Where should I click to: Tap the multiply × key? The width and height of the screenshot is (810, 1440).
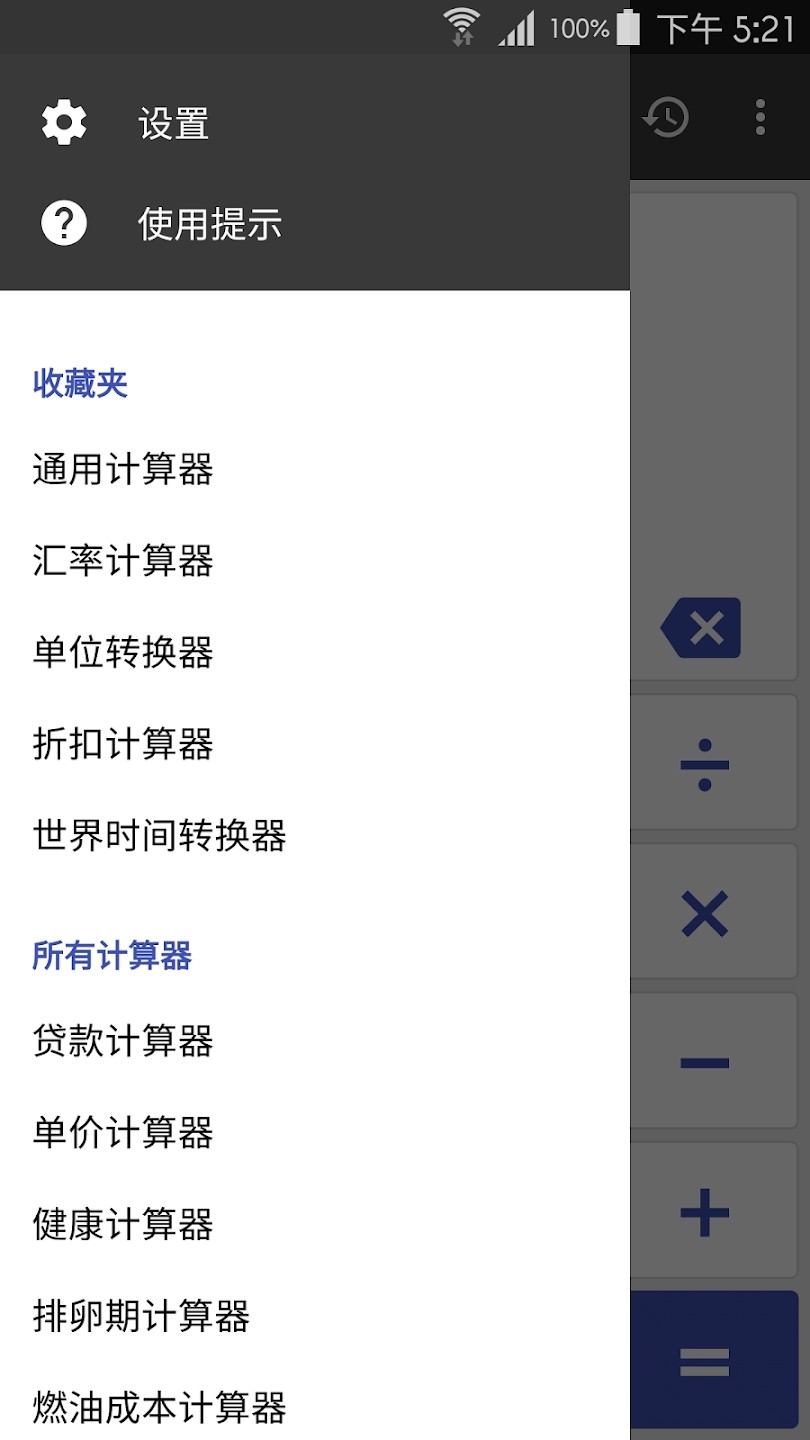[705, 914]
